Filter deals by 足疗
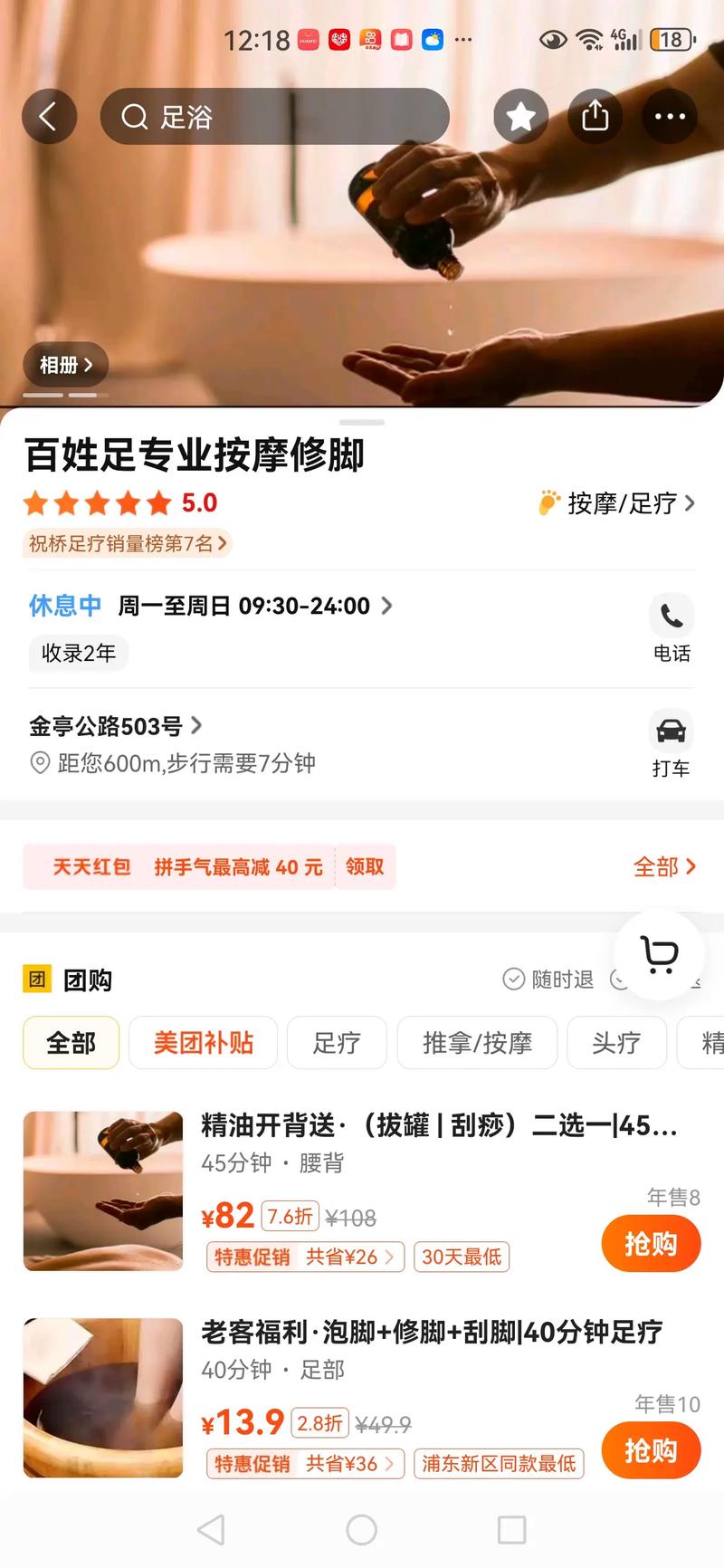The height and width of the screenshot is (1568, 724). 337,1043
